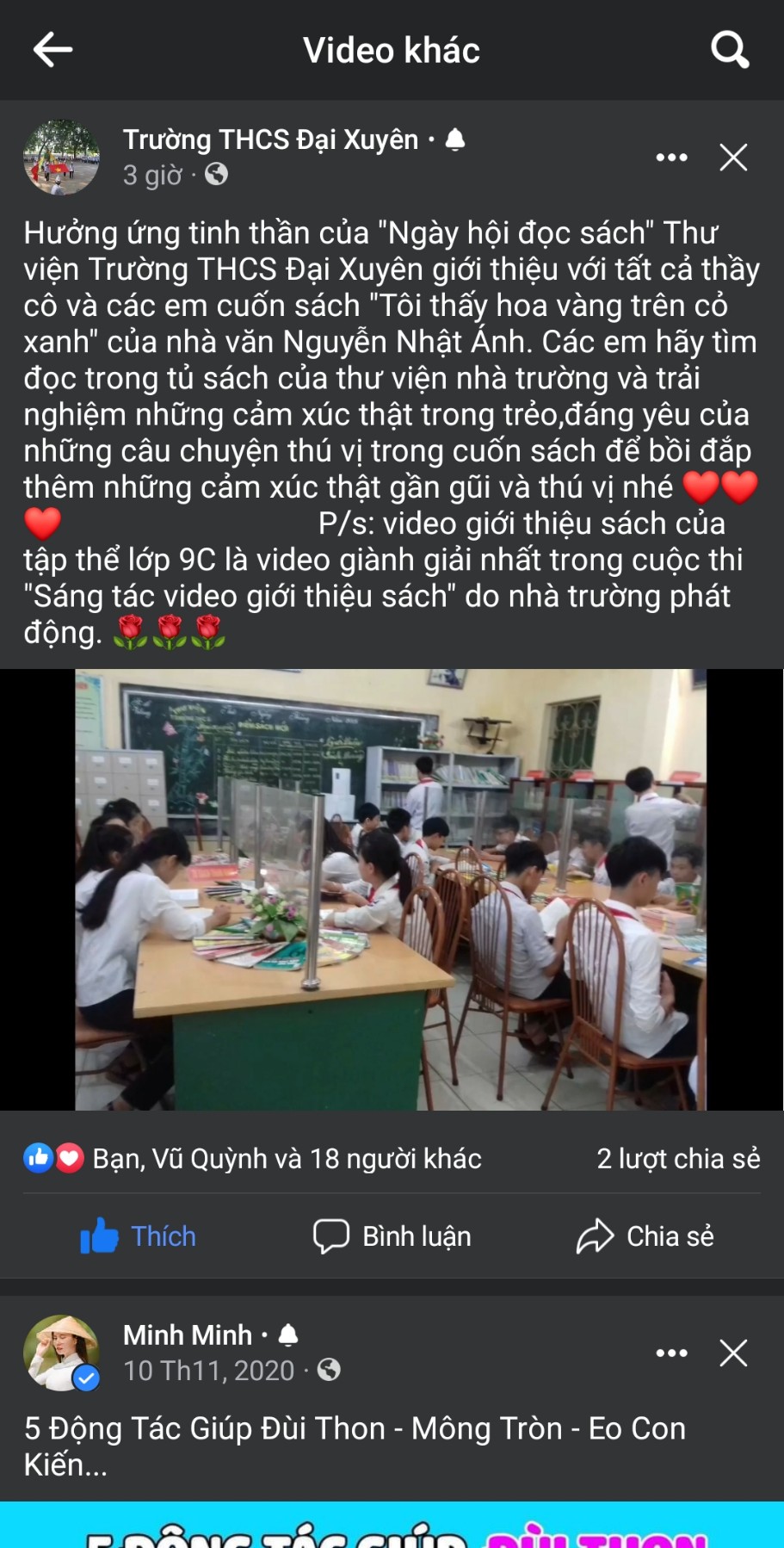The height and width of the screenshot is (1548, 784).
Task: Tap Bình luận to comment
Action: tap(392, 1236)
